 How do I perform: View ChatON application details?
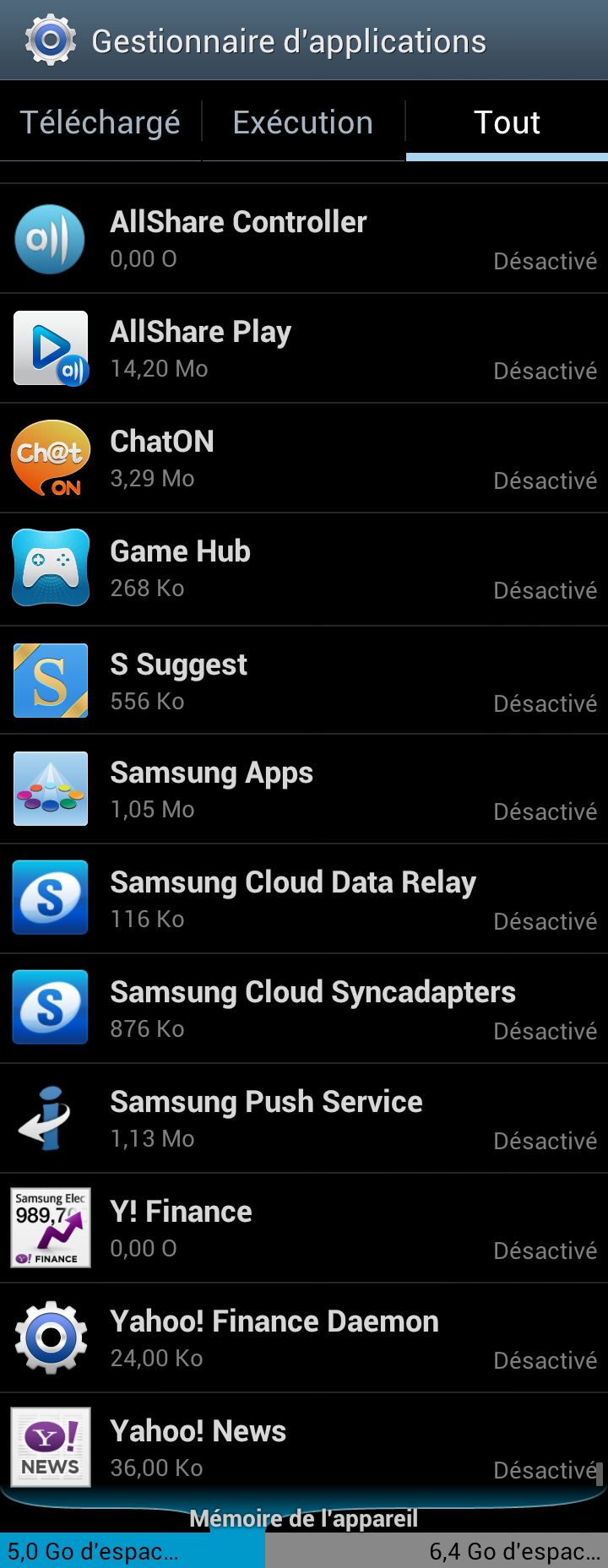click(x=304, y=458)
